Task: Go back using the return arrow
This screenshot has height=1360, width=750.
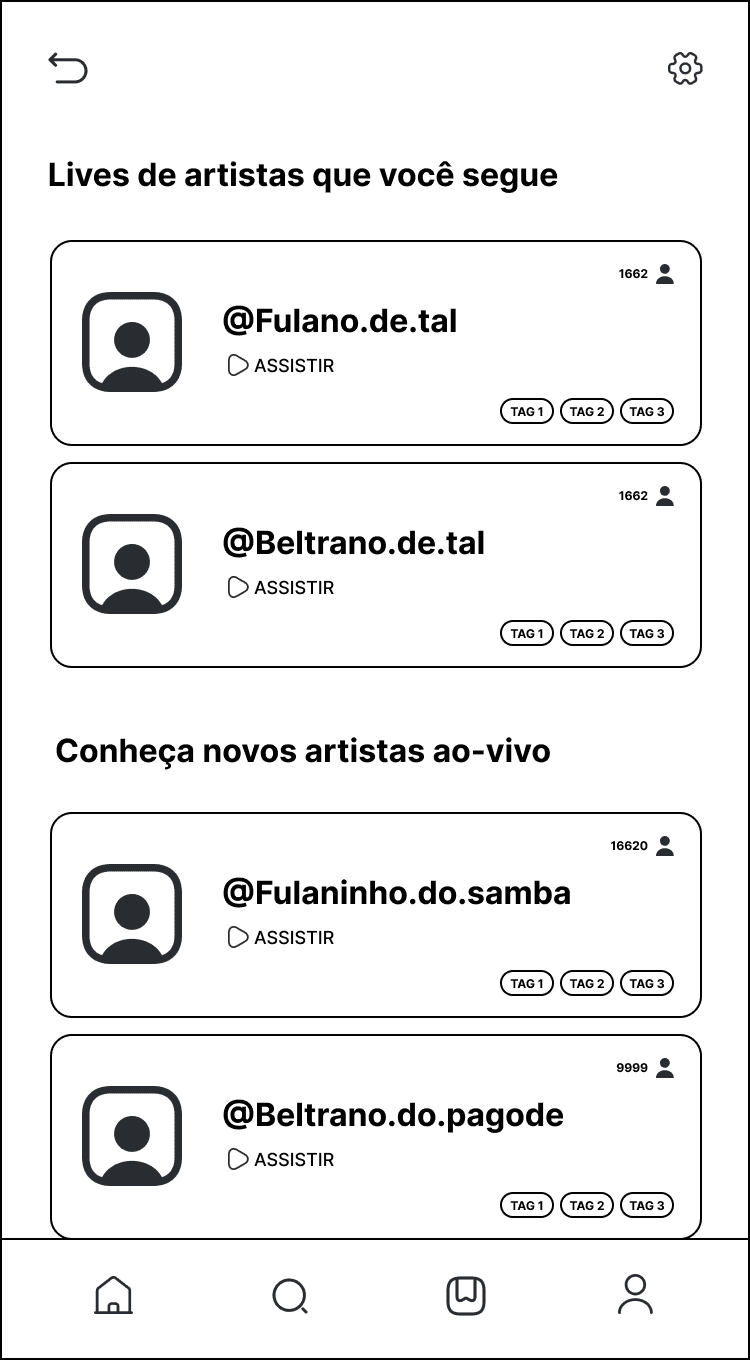Action: pyautogui.click(x=68, y=68)
